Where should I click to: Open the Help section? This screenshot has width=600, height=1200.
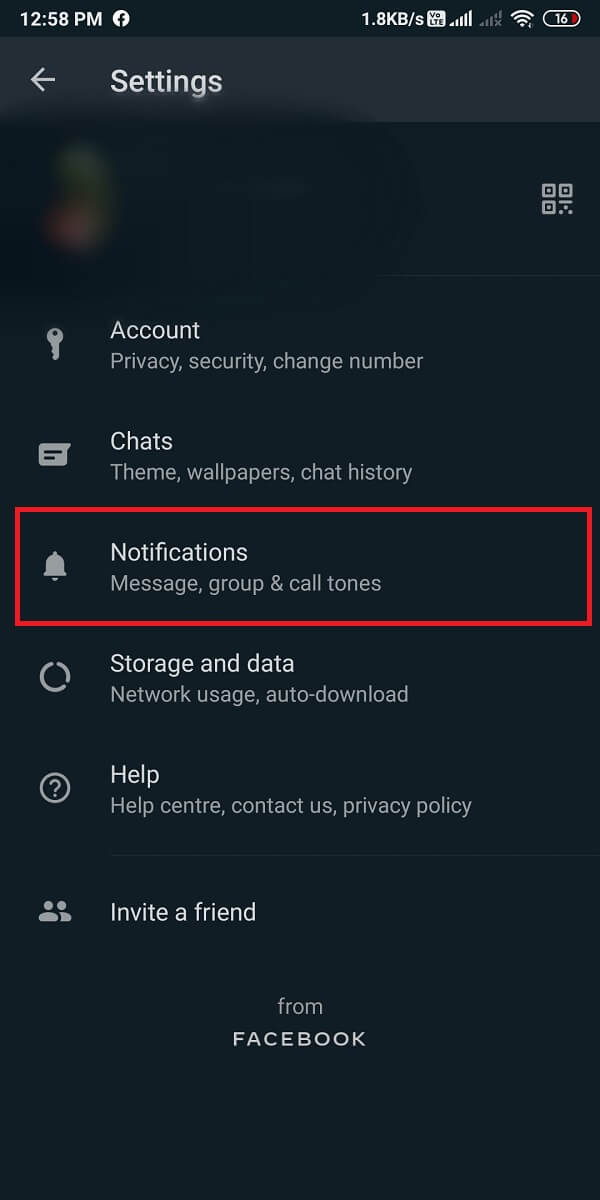coord(290,789)
